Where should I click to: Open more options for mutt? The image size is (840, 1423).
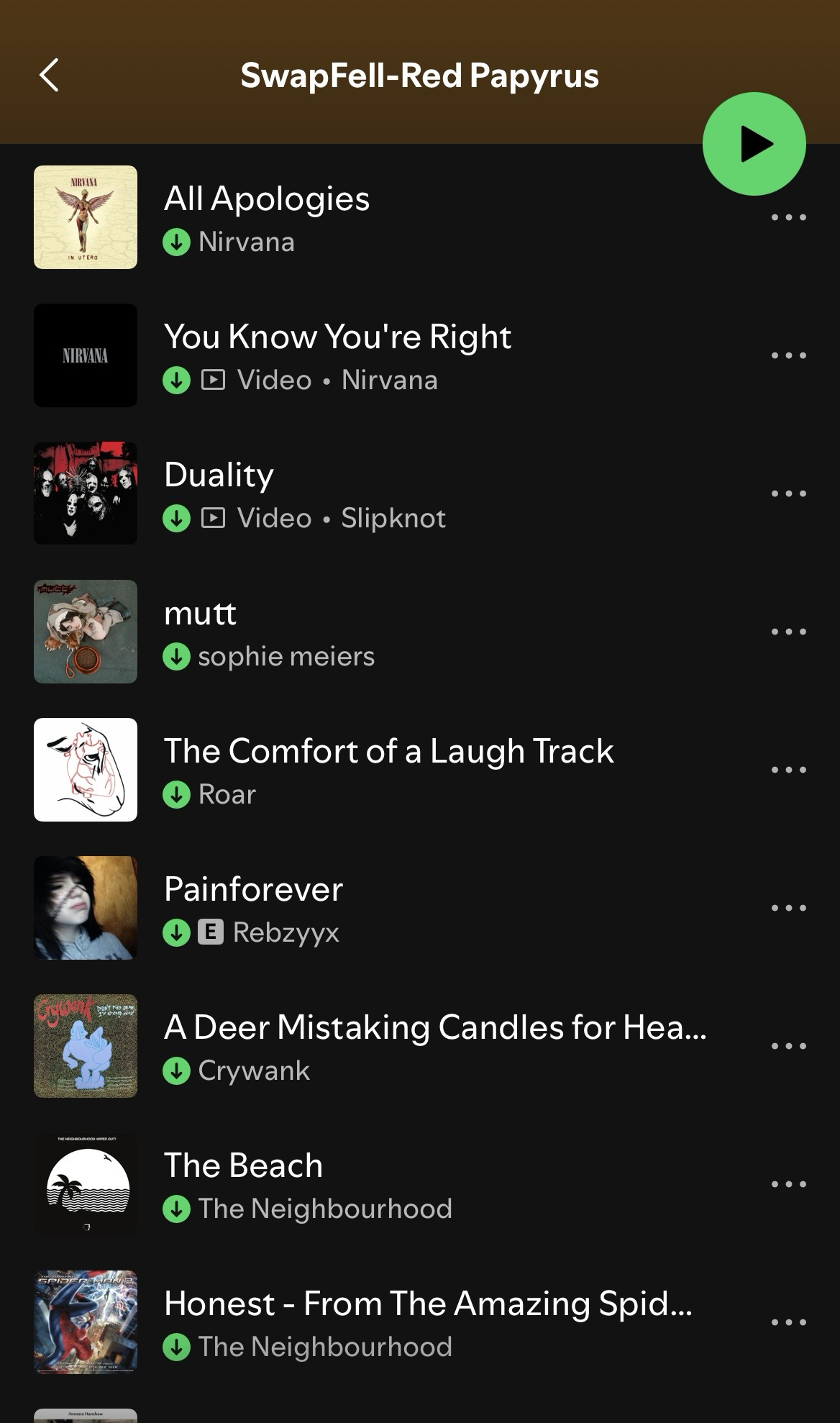click(x=788, y=632)
